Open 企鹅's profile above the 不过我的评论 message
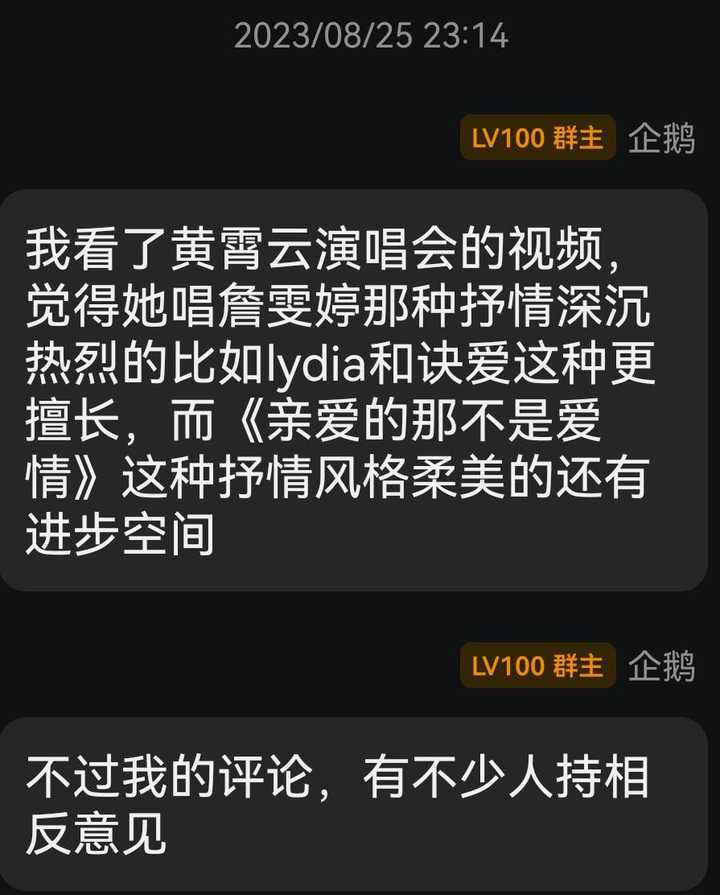 tap(661, 665)
